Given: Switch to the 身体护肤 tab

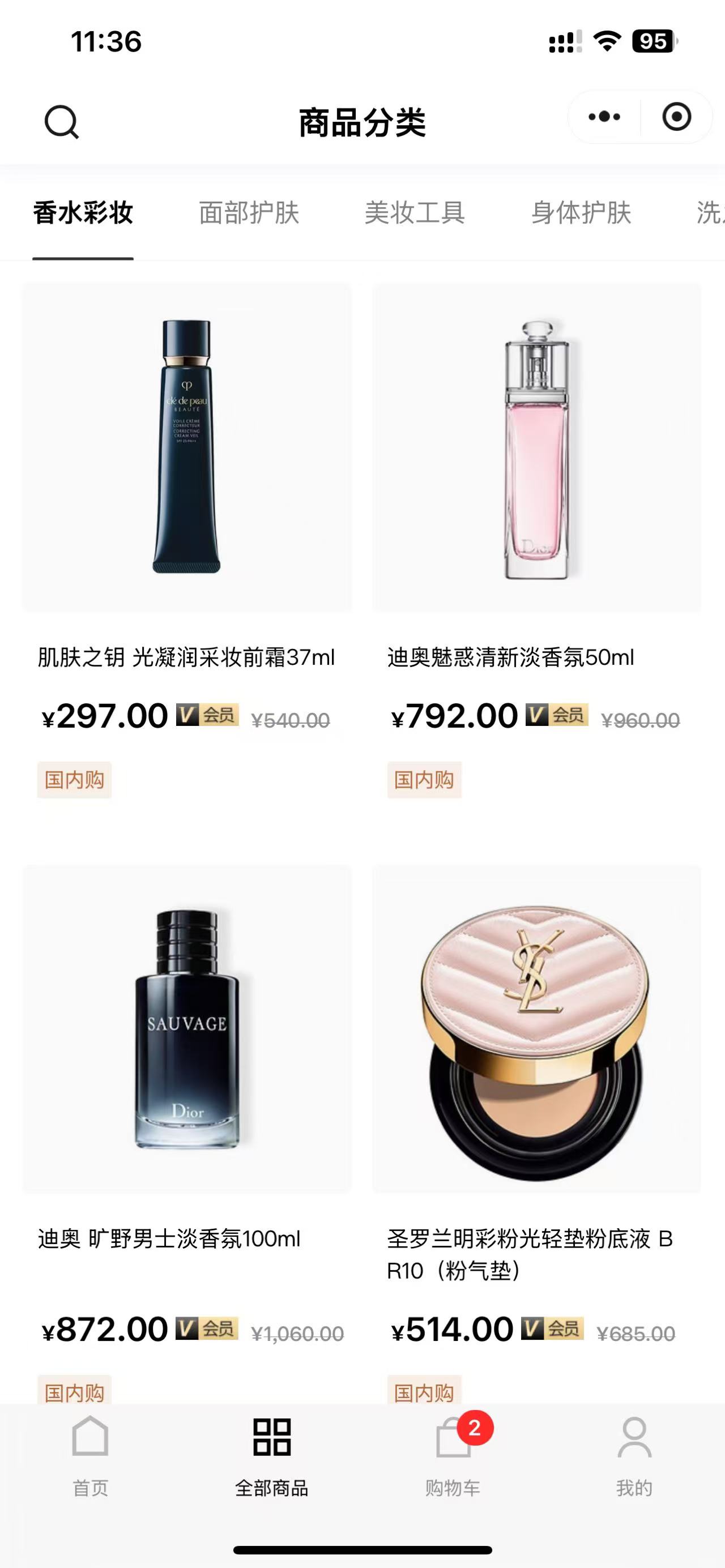Looking at the screenshot, I should (581, 213).
